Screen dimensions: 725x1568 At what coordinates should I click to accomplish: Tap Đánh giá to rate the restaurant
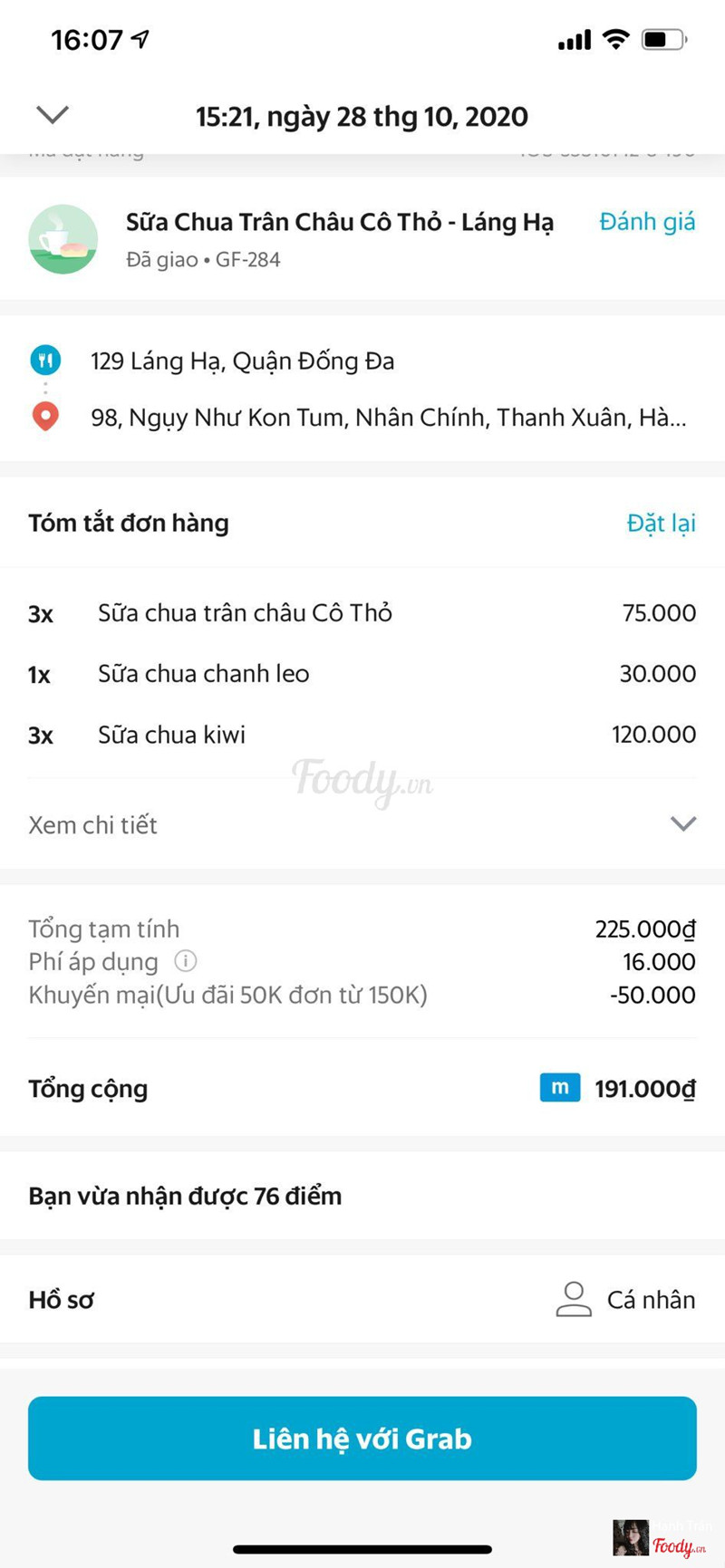647,222
